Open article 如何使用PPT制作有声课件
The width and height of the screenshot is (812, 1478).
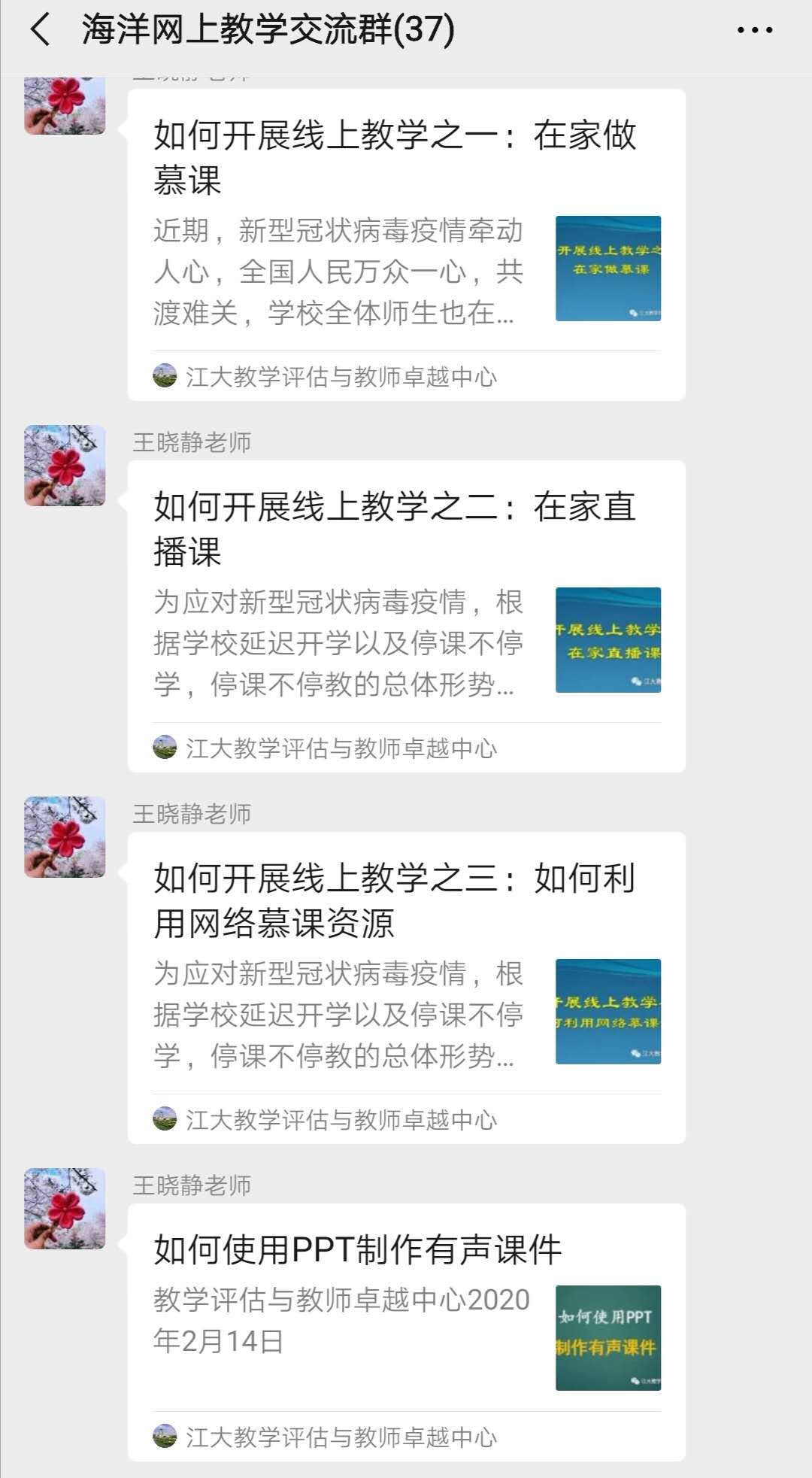point(406,1331)
